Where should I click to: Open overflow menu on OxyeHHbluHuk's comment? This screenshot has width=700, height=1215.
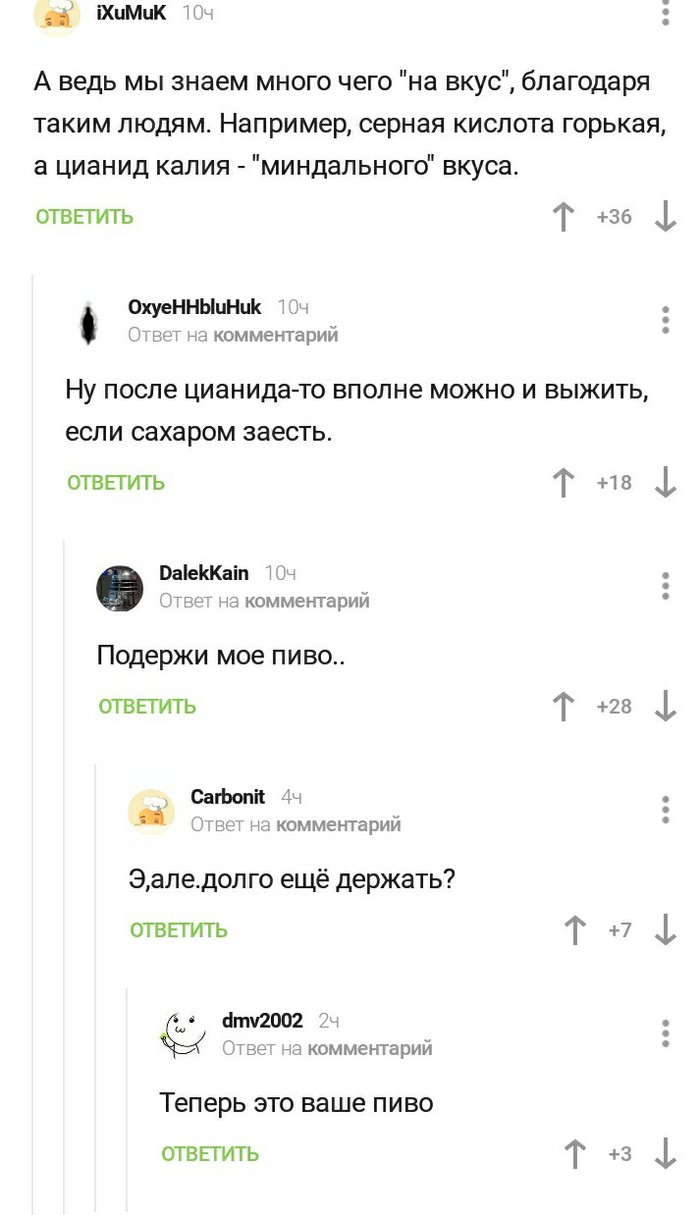pos(666,320)
